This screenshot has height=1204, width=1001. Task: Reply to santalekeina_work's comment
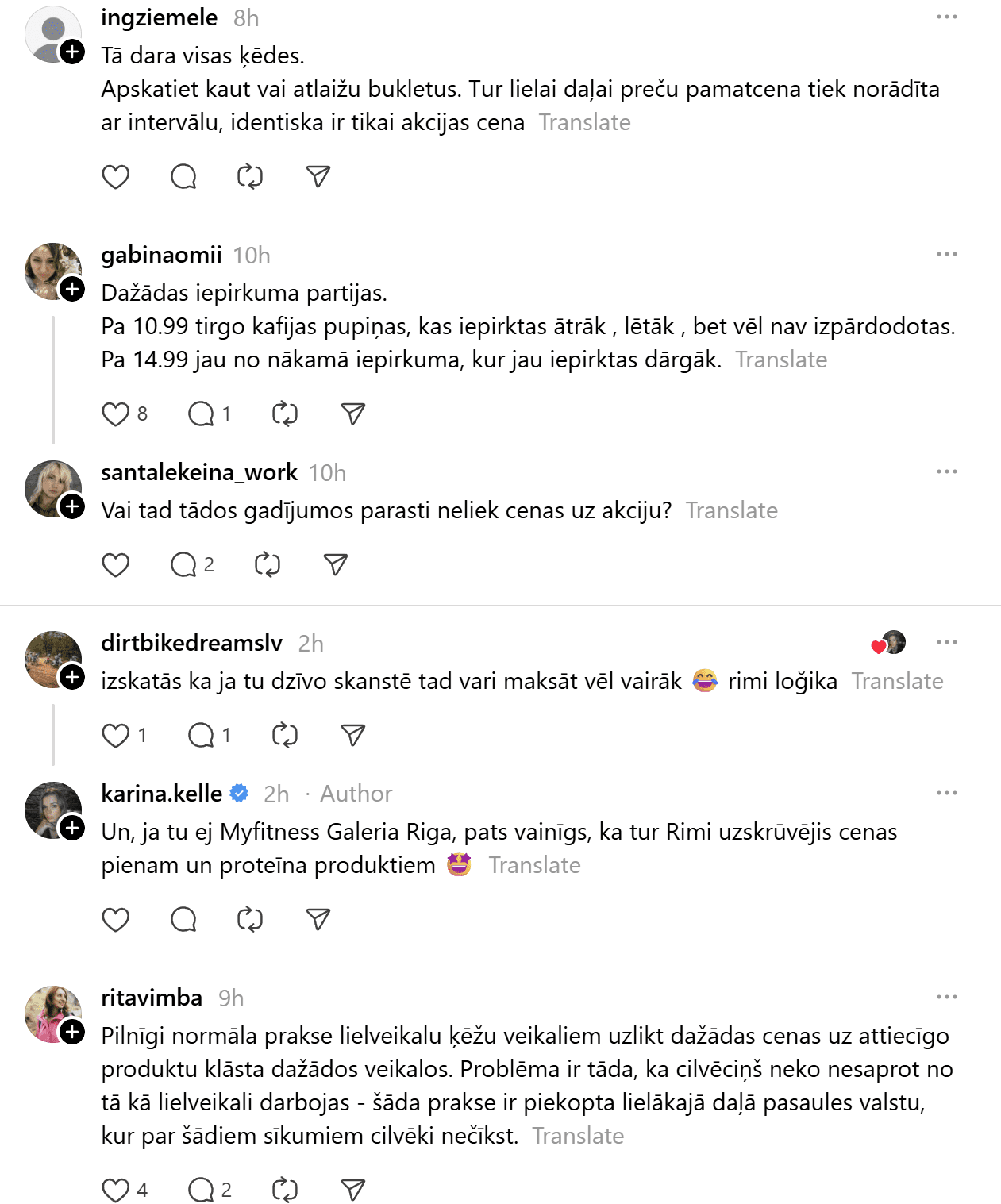coord(183,564)
